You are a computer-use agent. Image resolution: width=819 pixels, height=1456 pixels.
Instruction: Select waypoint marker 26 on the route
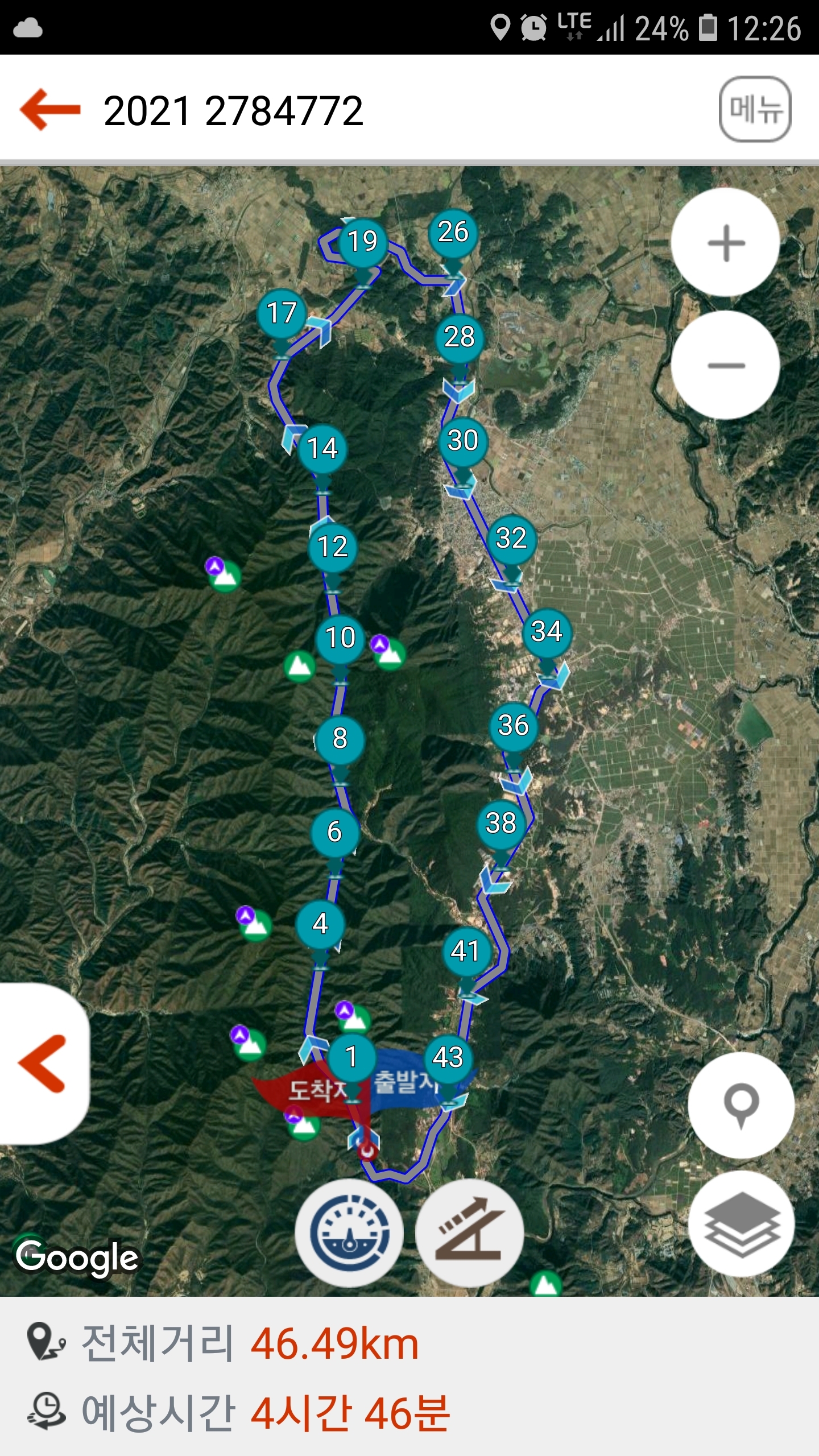[453, 233]
